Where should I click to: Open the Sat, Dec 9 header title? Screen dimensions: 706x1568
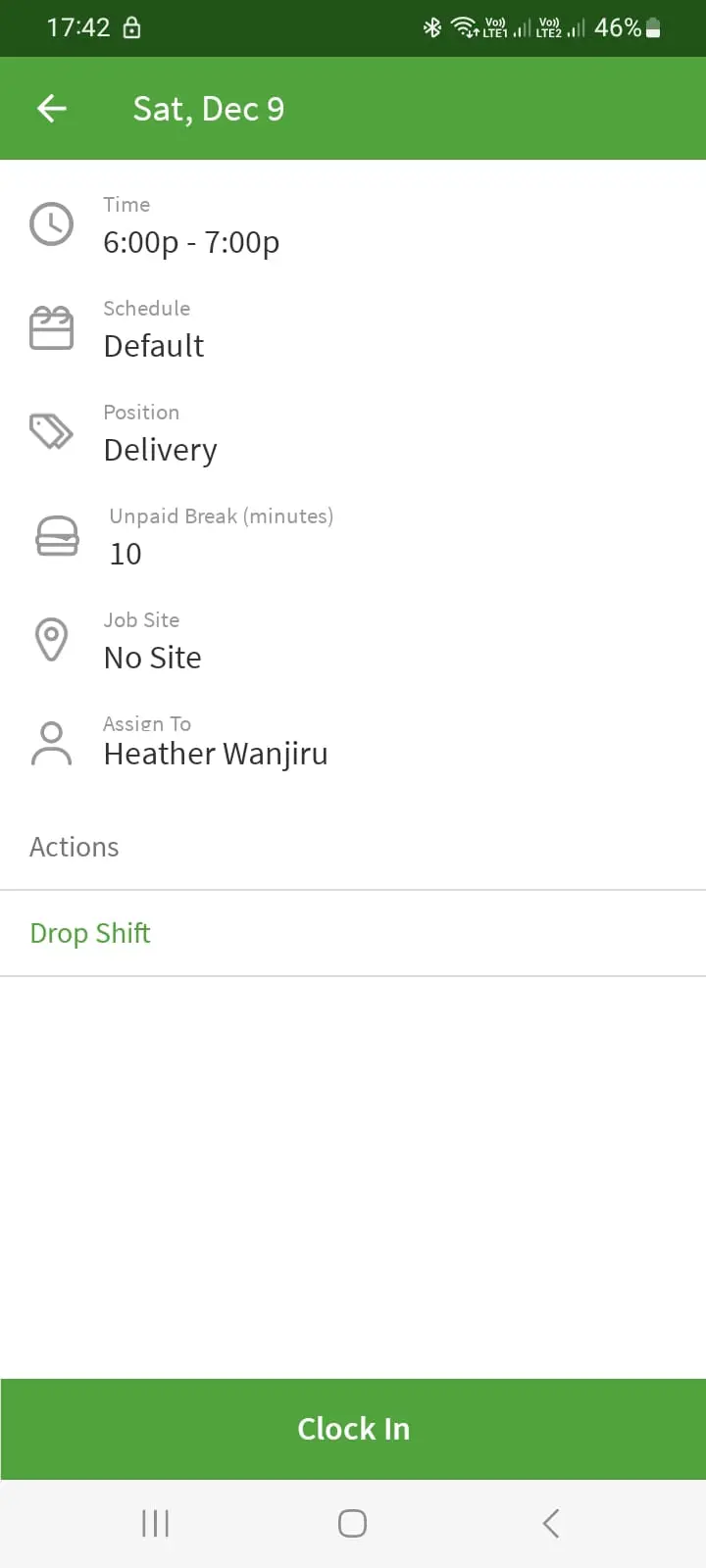pyautogui.click(x=208, y=108)
